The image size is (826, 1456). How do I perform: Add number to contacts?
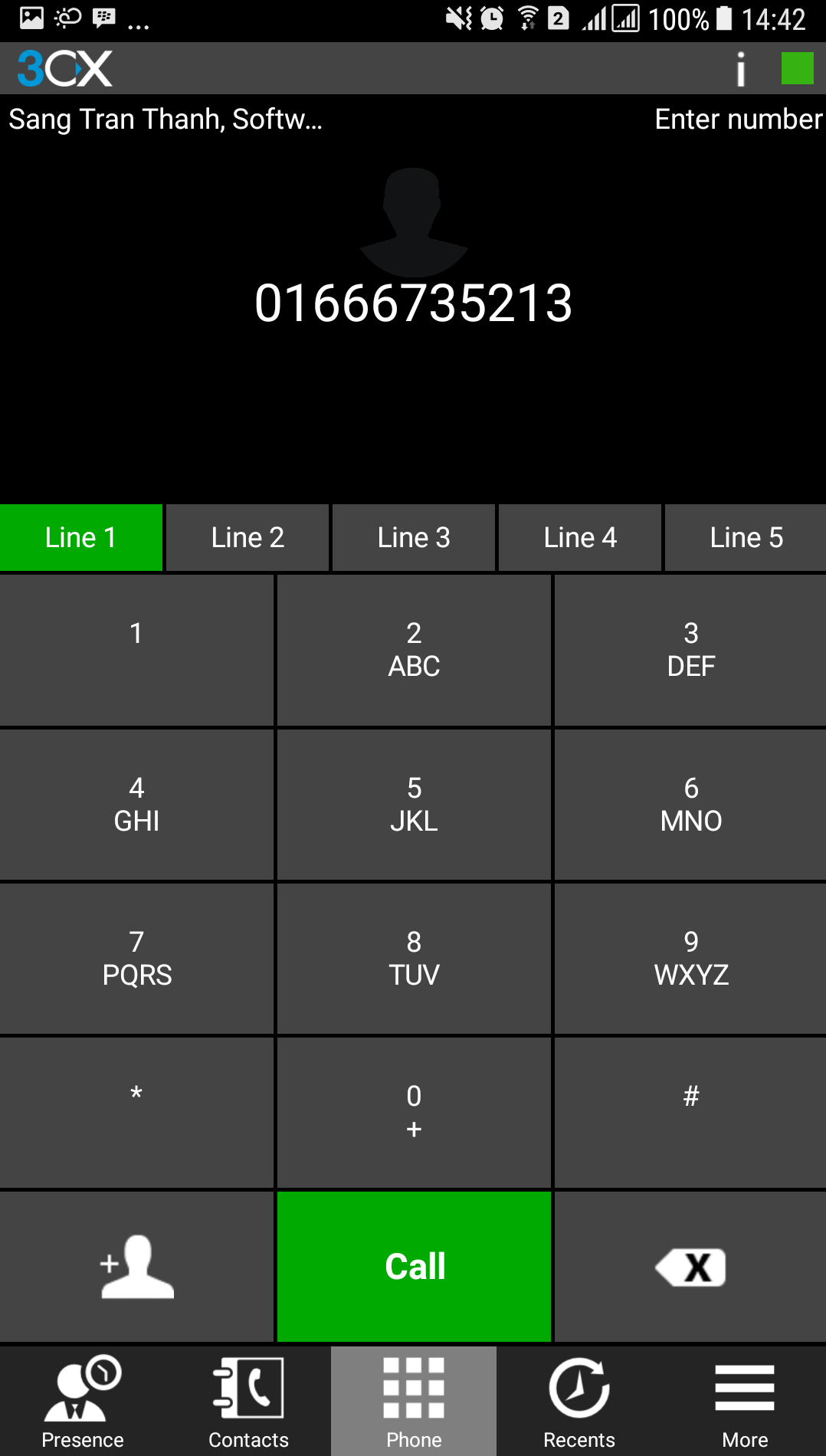click(x=136, y=1267)
